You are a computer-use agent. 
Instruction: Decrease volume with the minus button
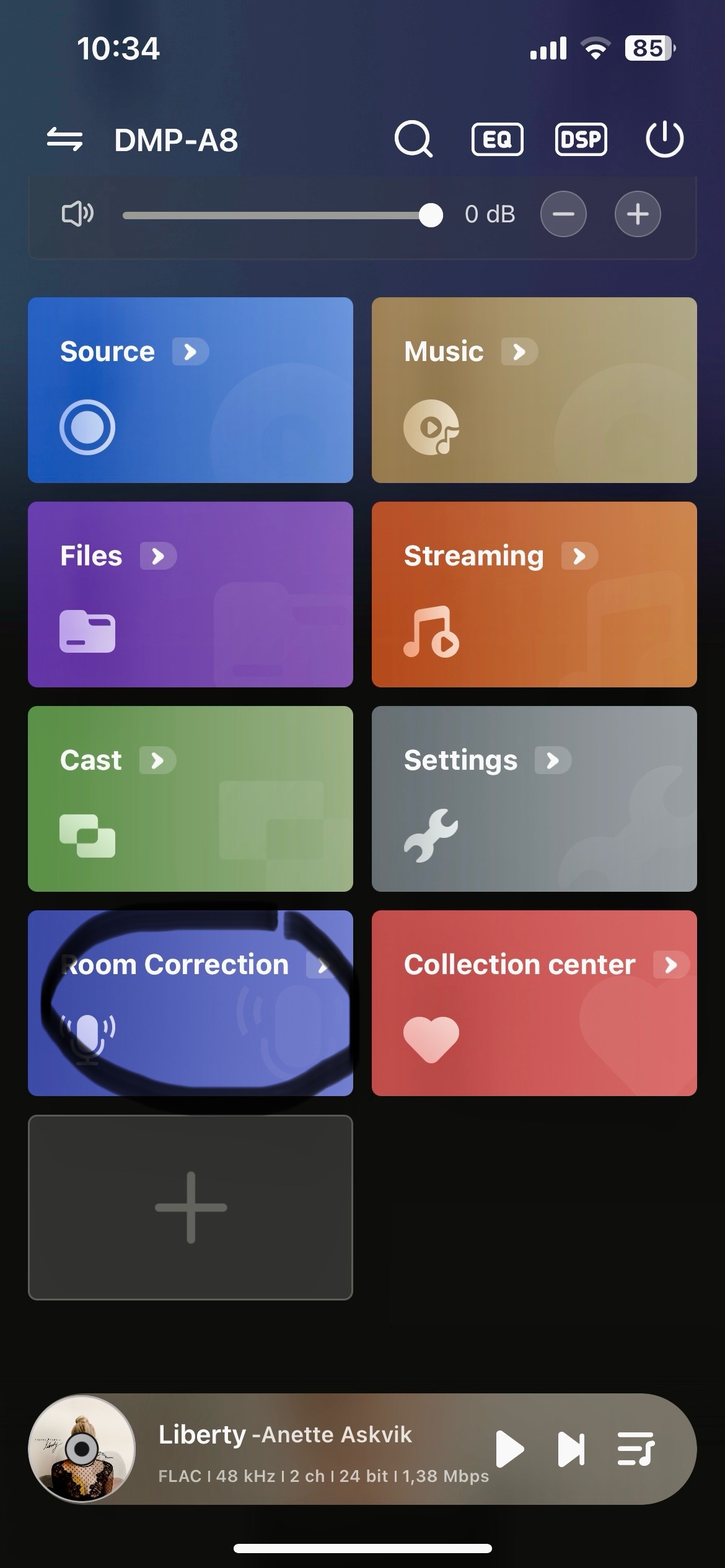point(563,214)
